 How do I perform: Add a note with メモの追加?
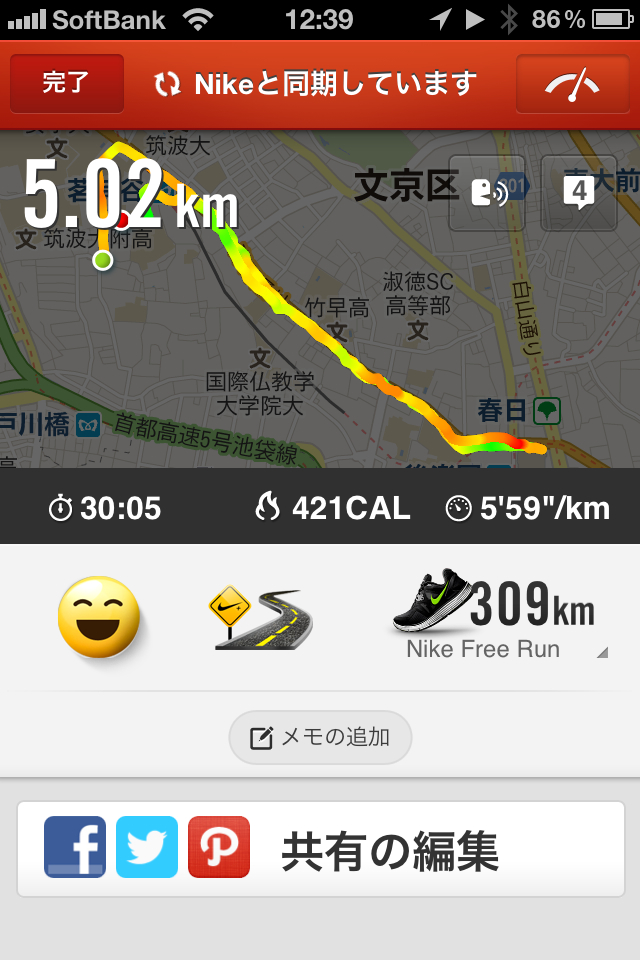(x=320, y=738)
